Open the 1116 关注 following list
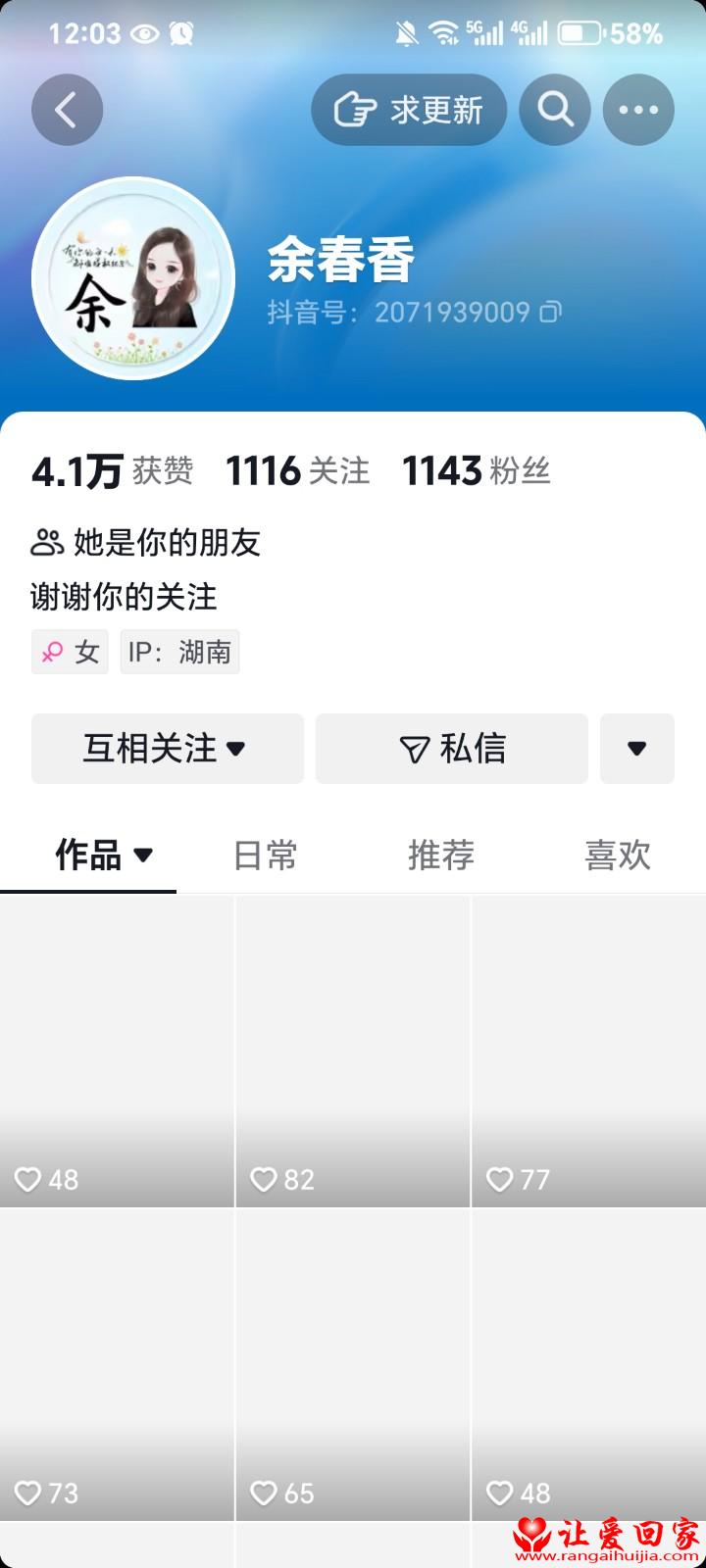Screen dimensions: 706x1568 tap(298, 471)
